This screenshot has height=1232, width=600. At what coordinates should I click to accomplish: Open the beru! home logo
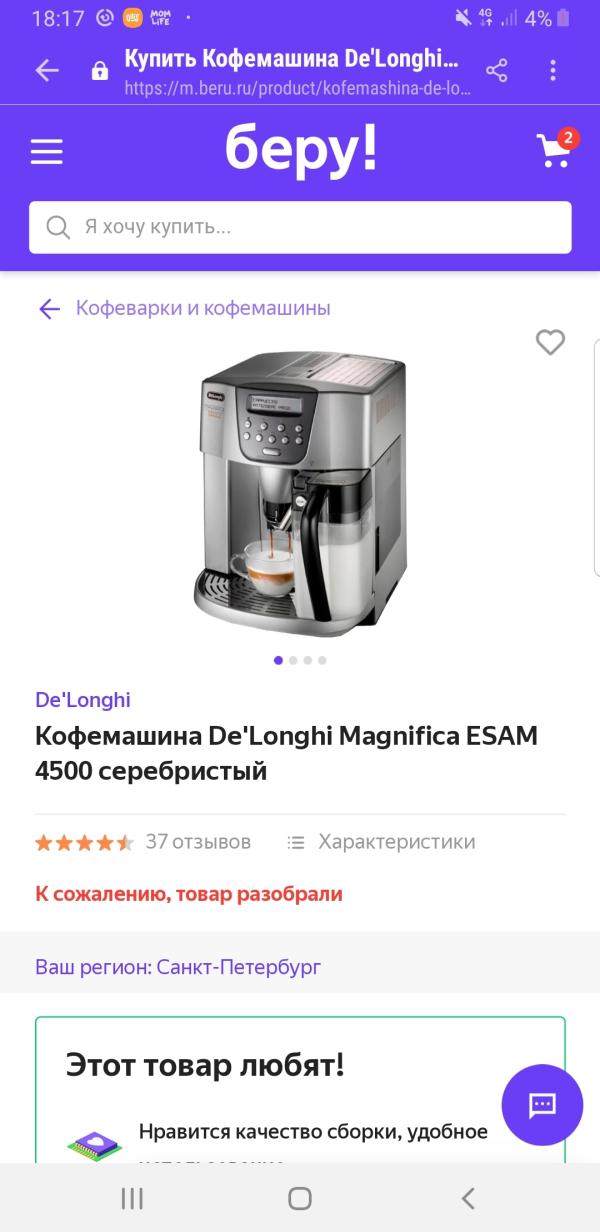301,150
